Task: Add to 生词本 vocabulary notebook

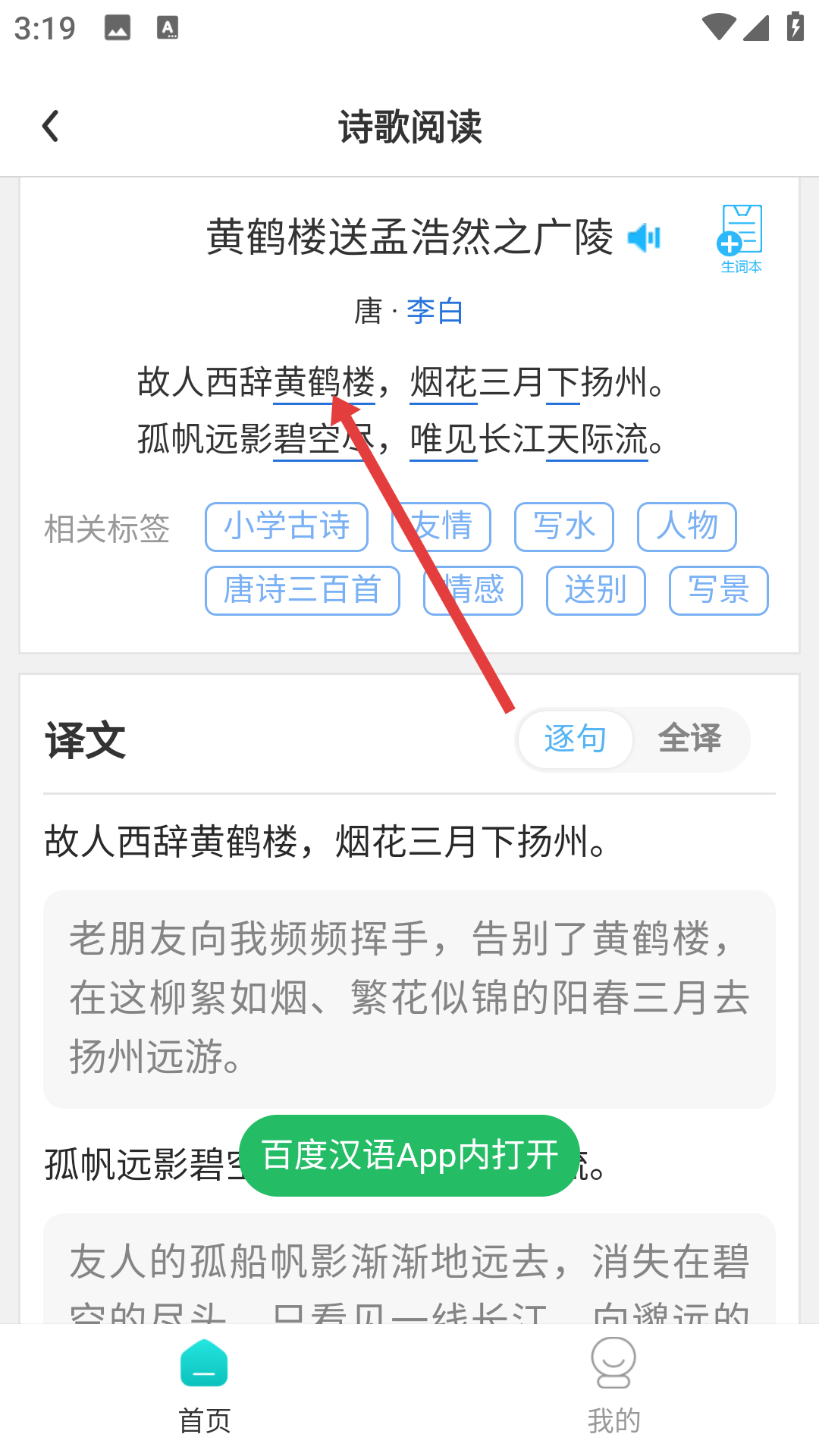Action: (740, 238)
